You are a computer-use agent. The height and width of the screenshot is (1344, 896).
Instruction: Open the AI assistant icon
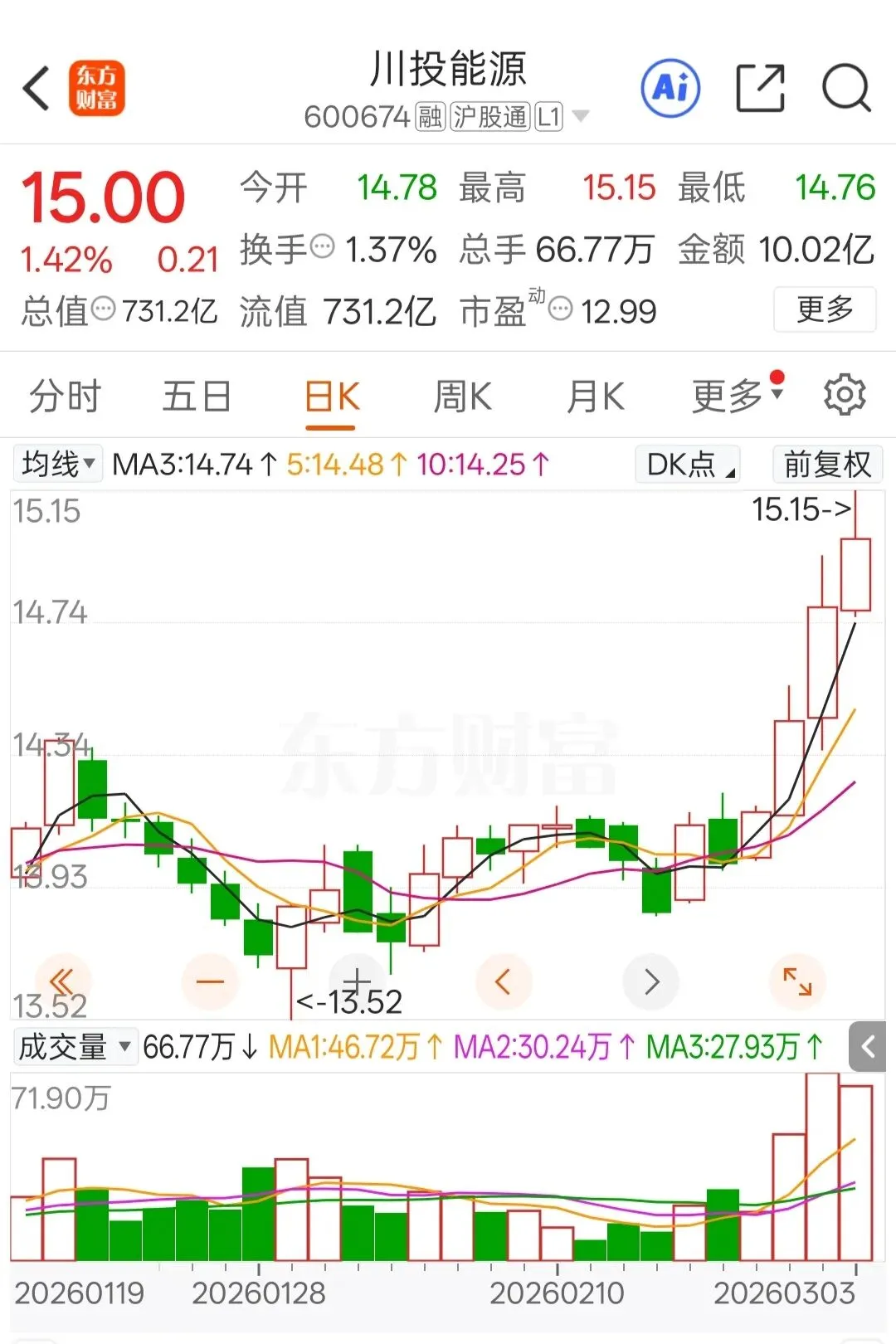tap(670, 88)
